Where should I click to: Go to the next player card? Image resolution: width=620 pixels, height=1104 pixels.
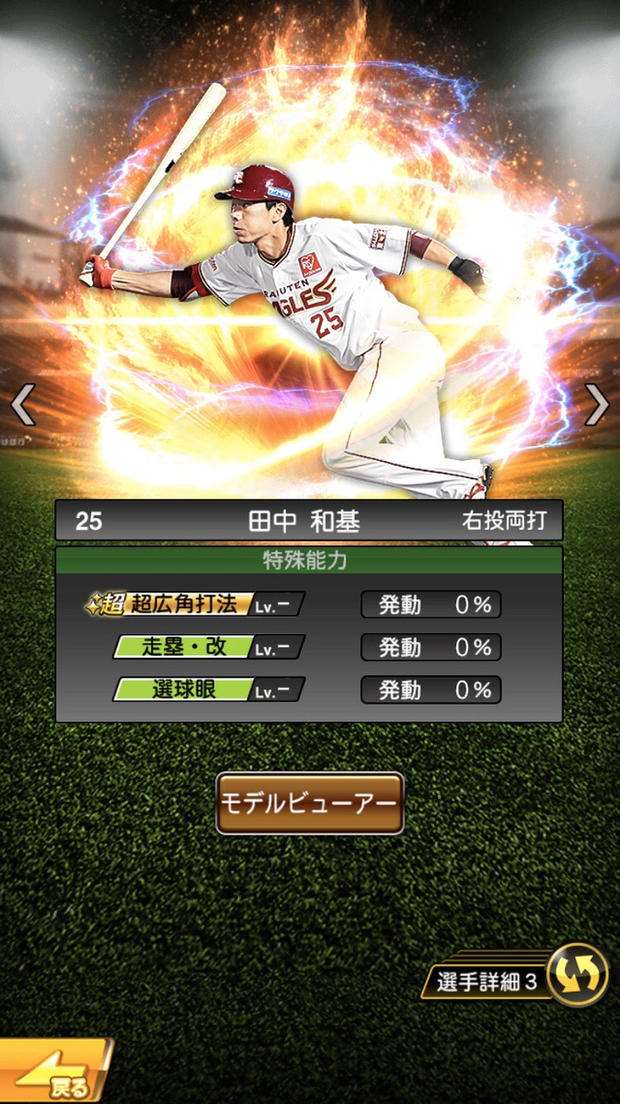tap(596, 405)
